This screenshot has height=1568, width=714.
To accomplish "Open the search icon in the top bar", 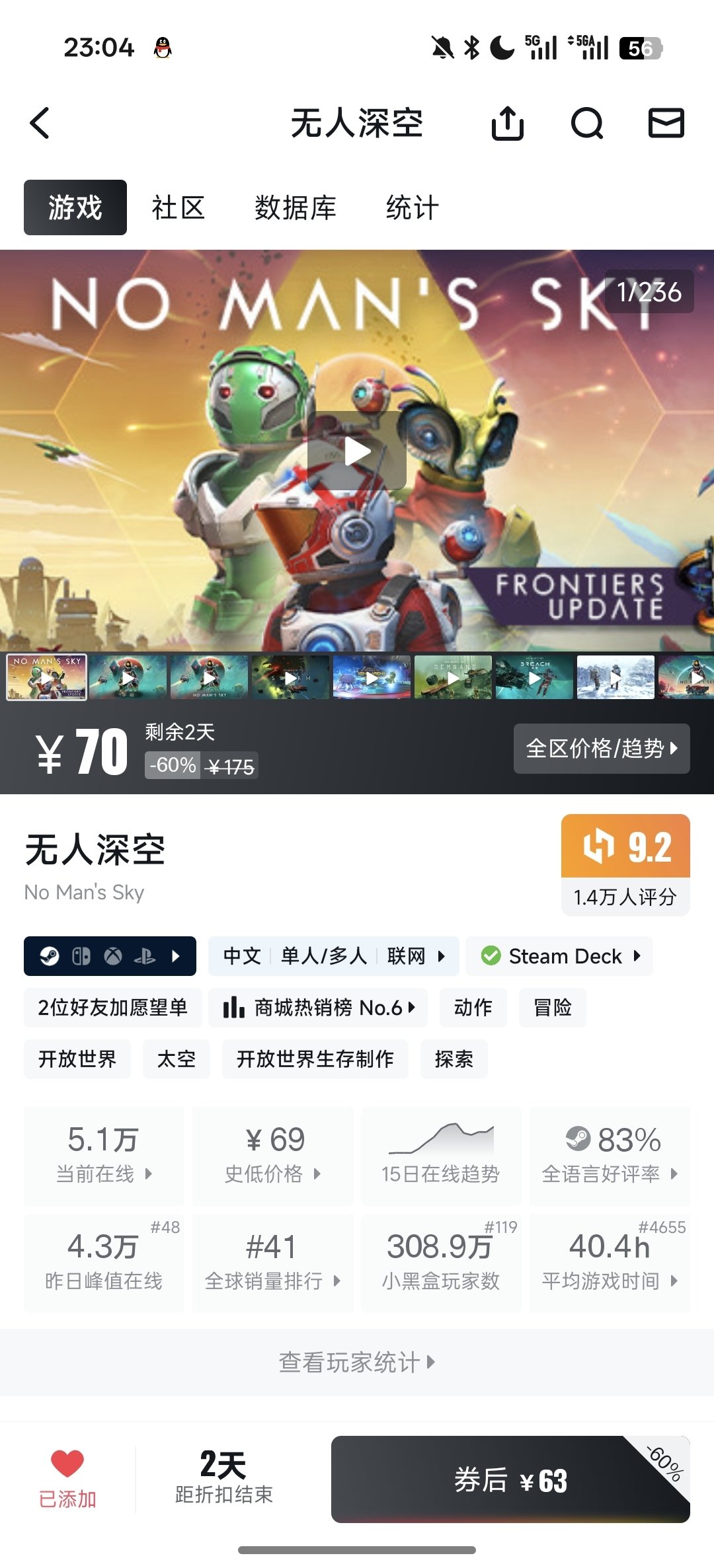I will point(587,123).
